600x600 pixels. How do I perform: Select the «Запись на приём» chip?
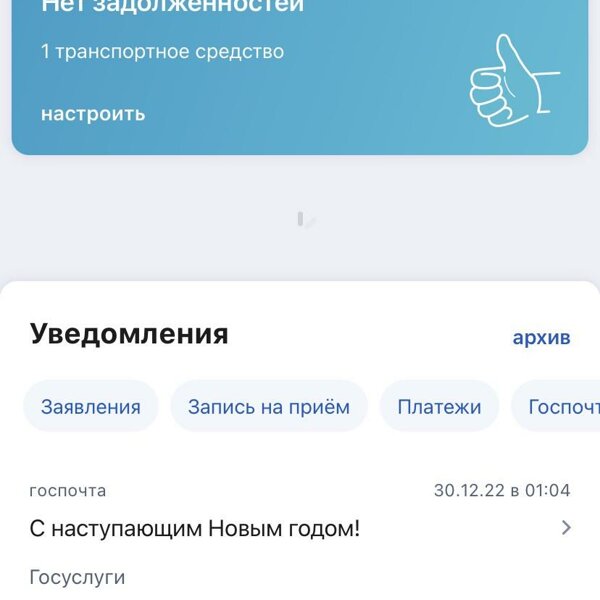(269, 407)
